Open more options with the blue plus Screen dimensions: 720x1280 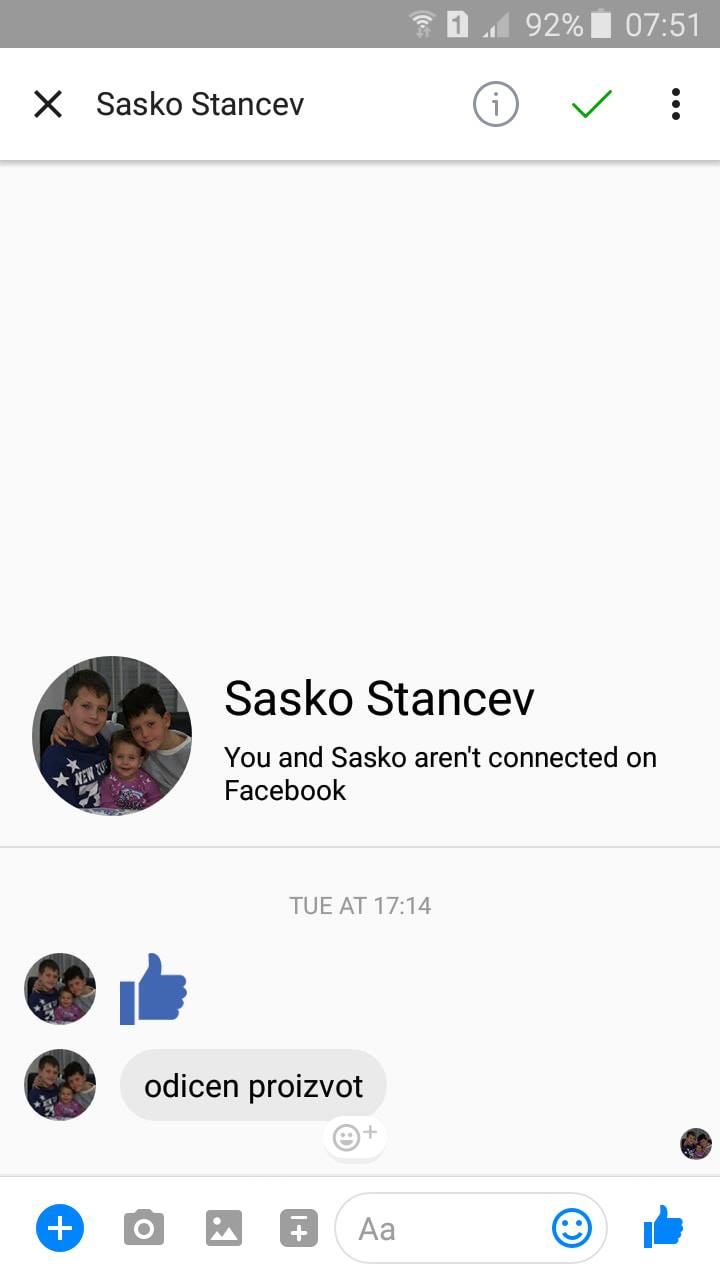[60, 1228]
